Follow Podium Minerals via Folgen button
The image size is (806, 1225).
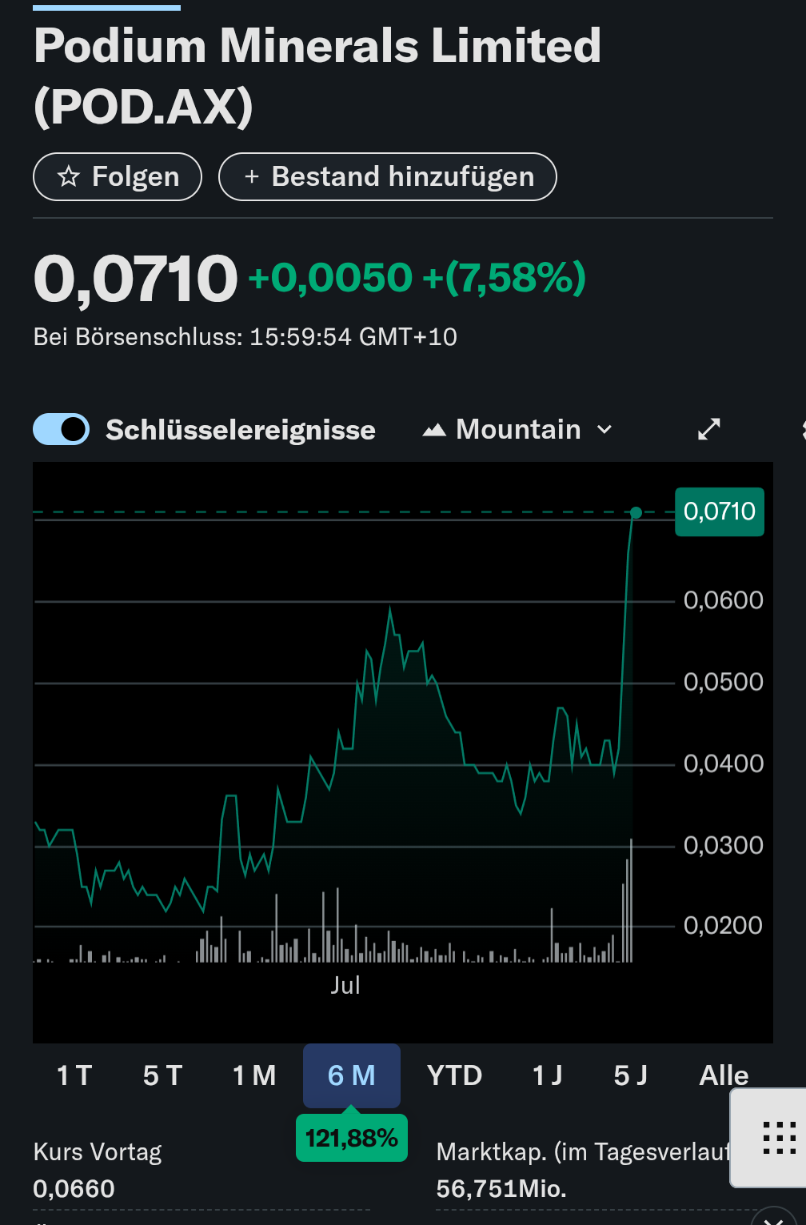tap(118, 177)
